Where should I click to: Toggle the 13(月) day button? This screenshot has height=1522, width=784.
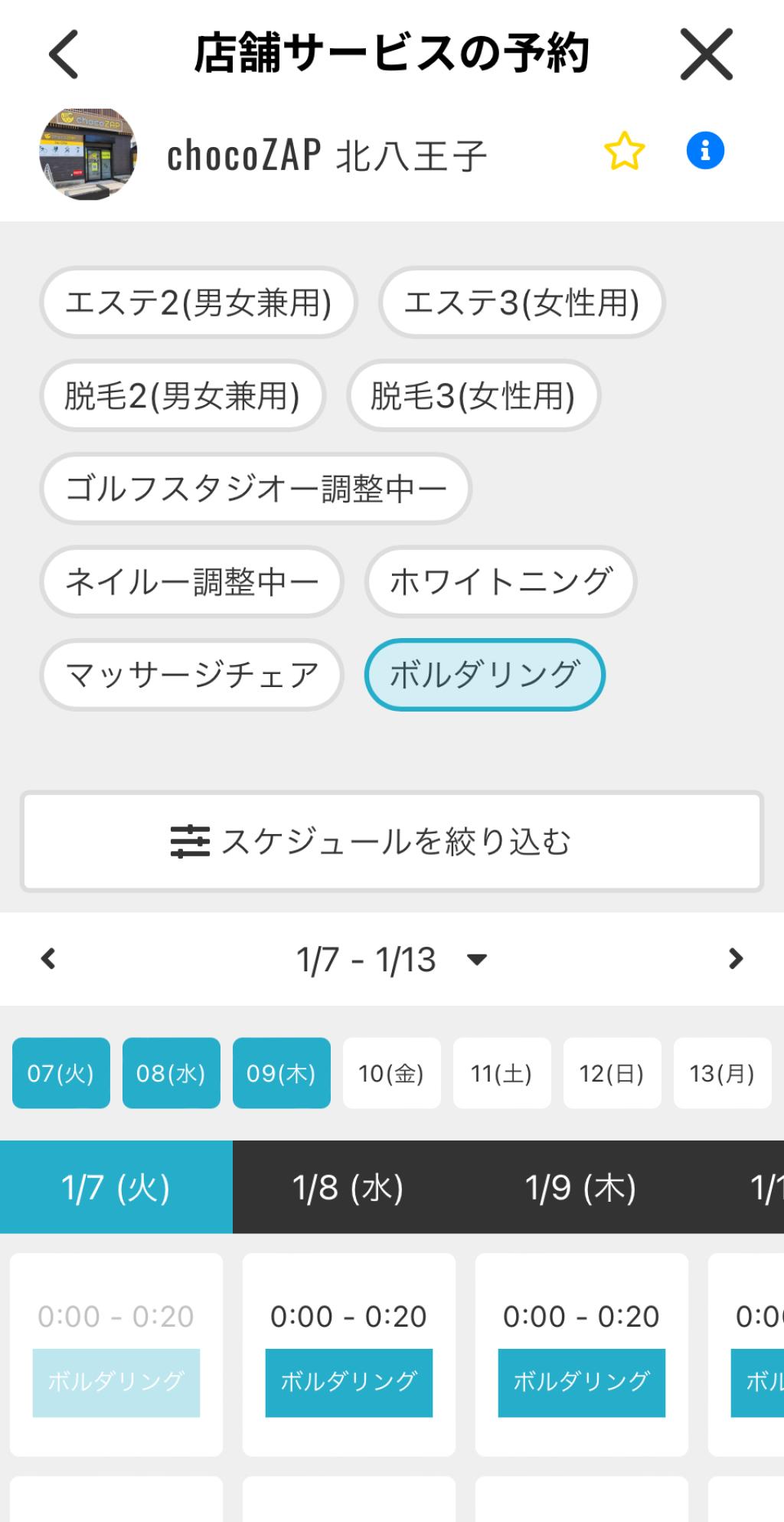[721, 1073]
